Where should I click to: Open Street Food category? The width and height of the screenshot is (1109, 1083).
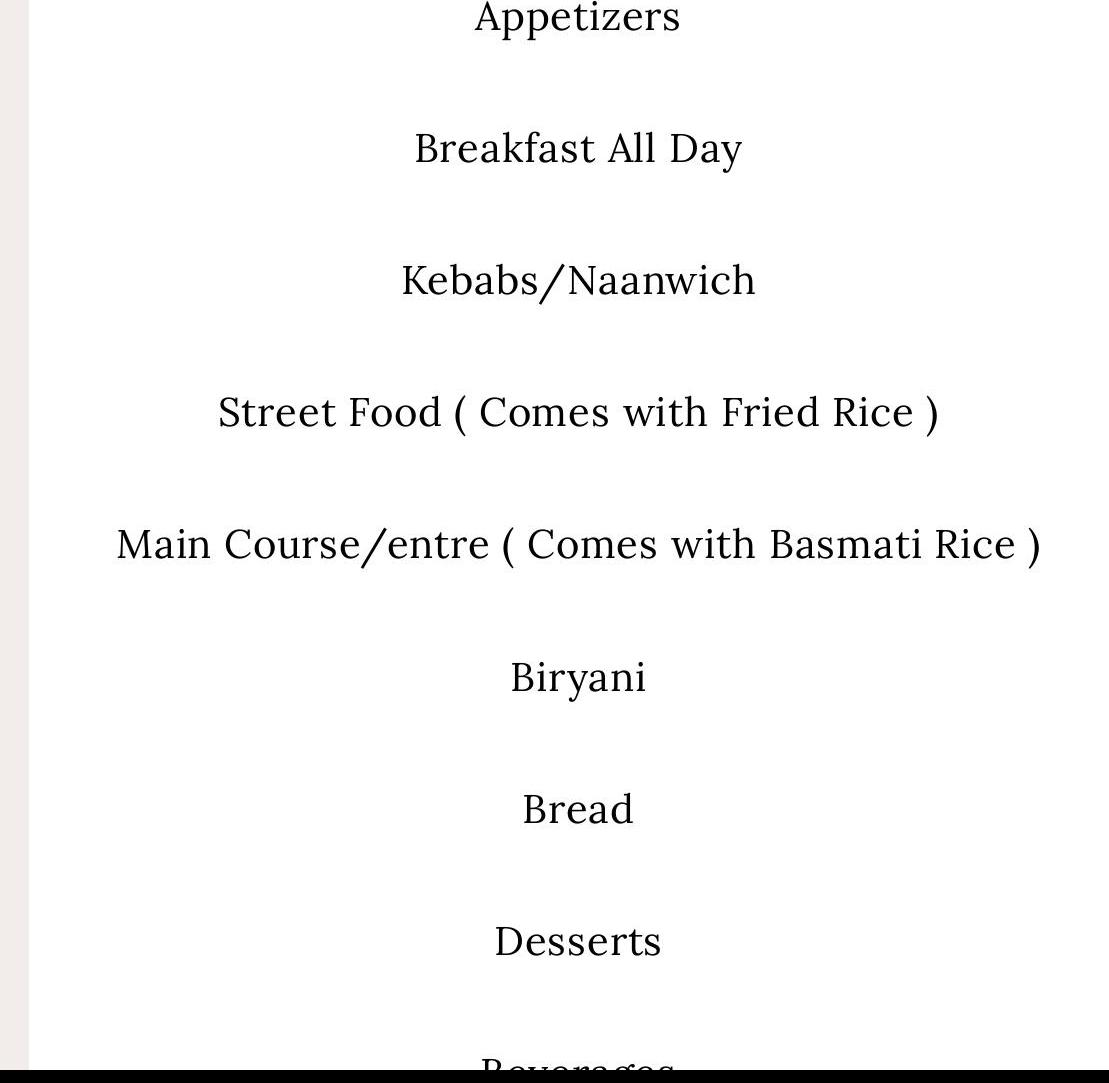(578, 413)
